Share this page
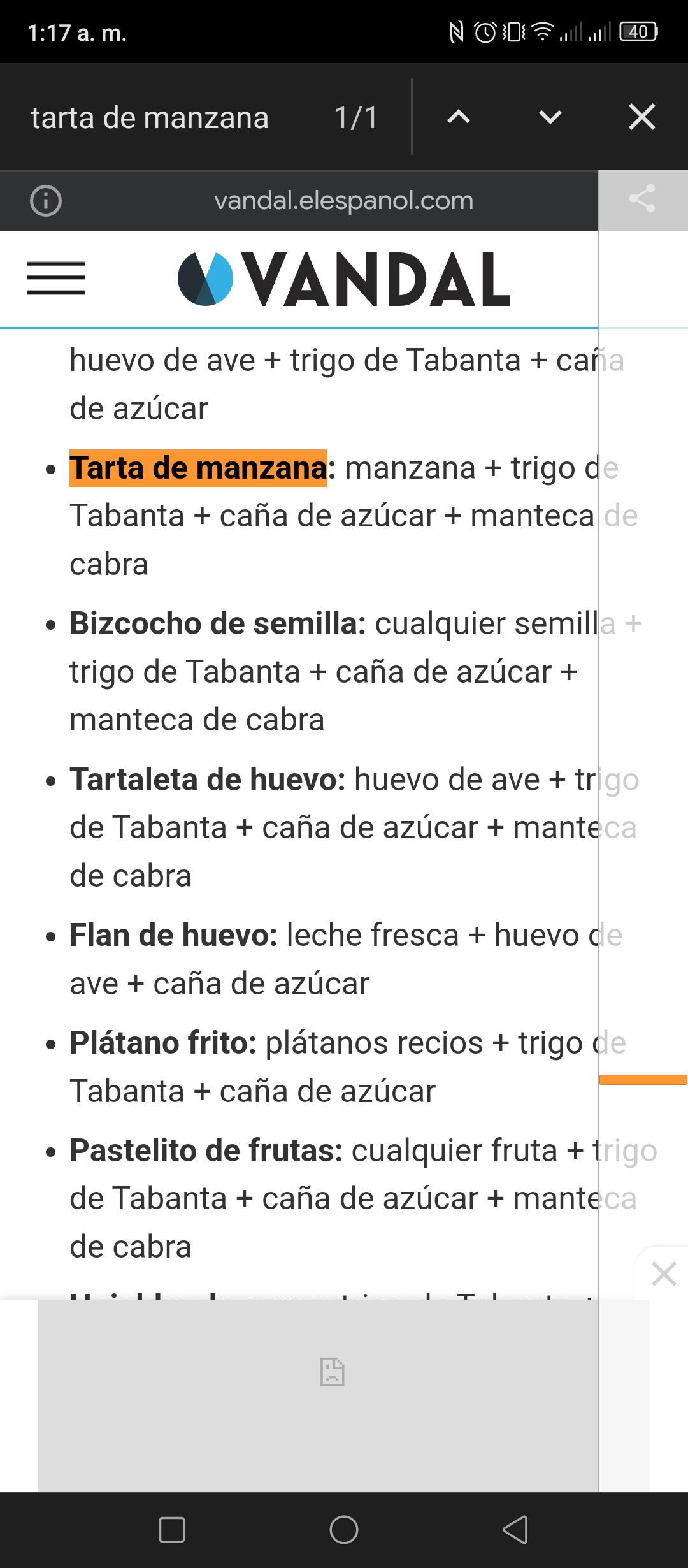 point(642,200)
